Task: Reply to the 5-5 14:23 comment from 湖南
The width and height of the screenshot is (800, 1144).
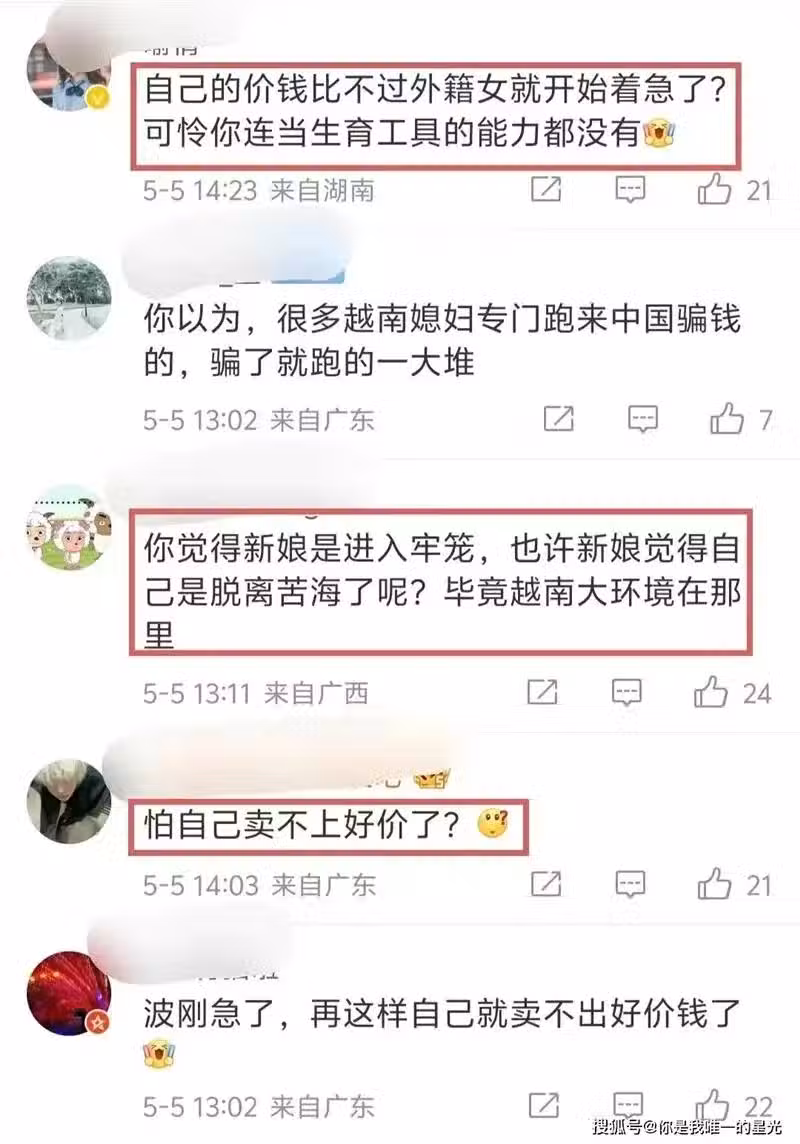Action: tap(630, 189)
